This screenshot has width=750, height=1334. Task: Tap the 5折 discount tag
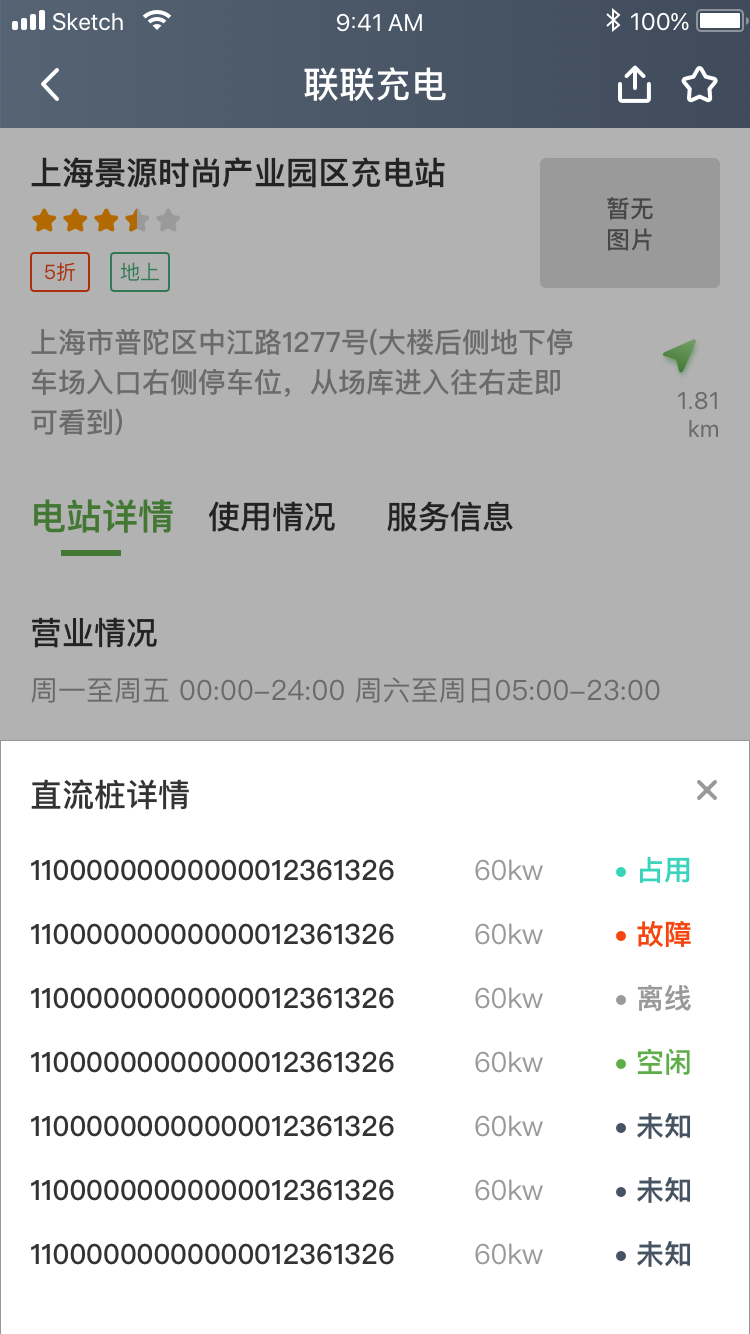(x=60, y=271)
